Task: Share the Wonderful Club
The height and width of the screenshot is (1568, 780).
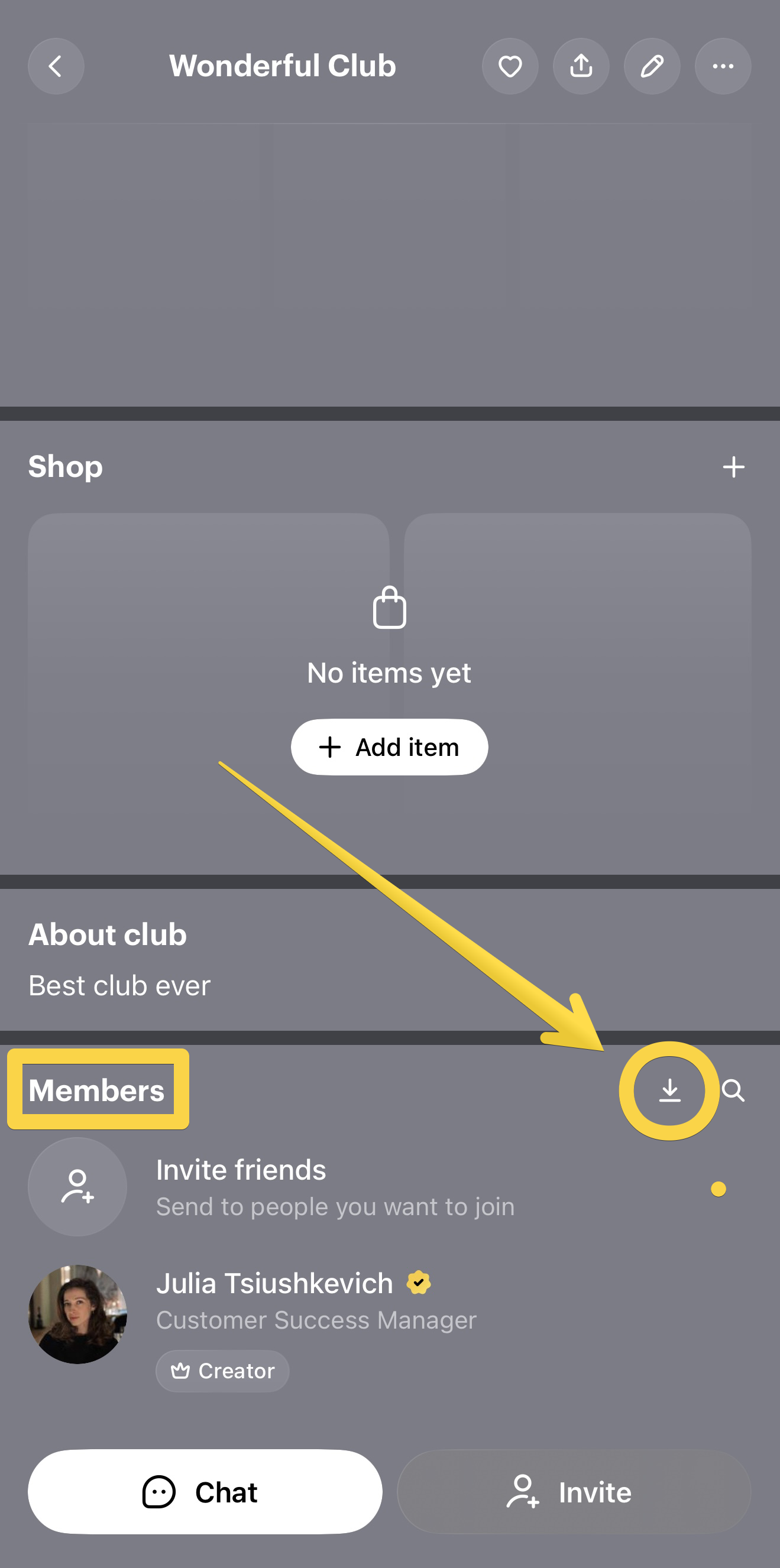Action: (x=581, y=66)
